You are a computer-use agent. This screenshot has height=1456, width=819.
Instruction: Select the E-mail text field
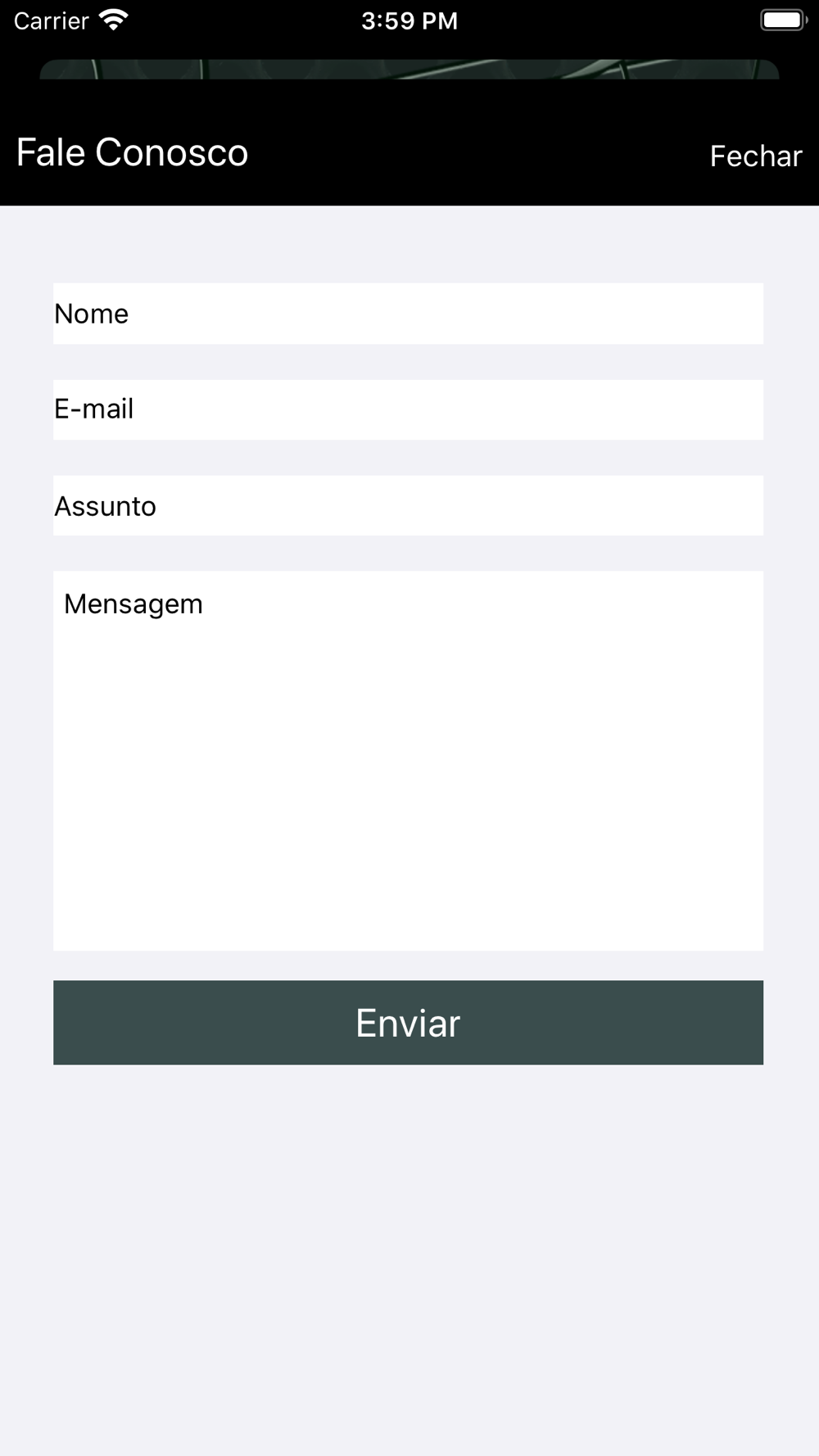(x=408, y=409)
